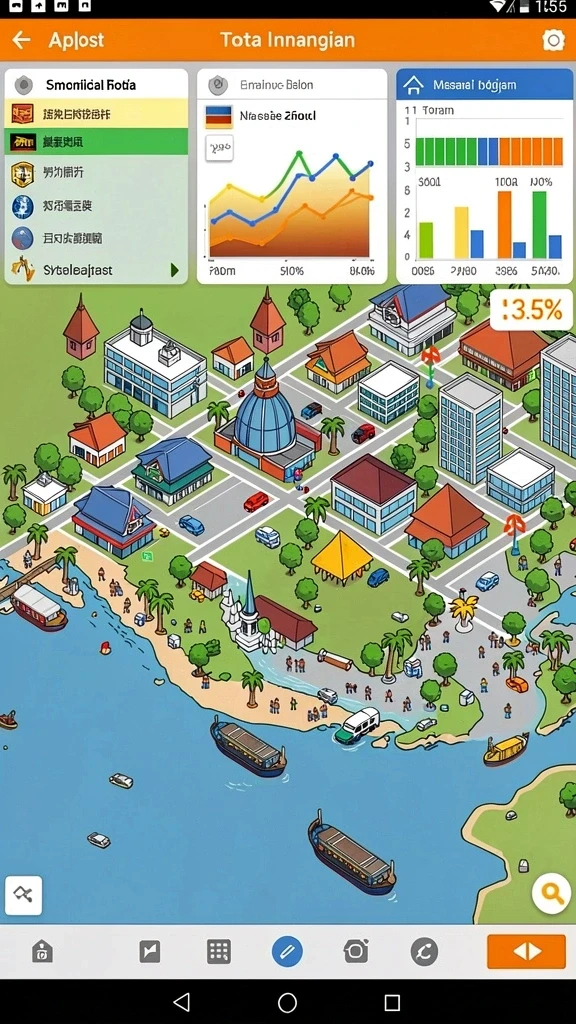The height and width of the screenshot is (1024, 576).
Task: Select the green highlighted row in the list
Action: point(96,141)
